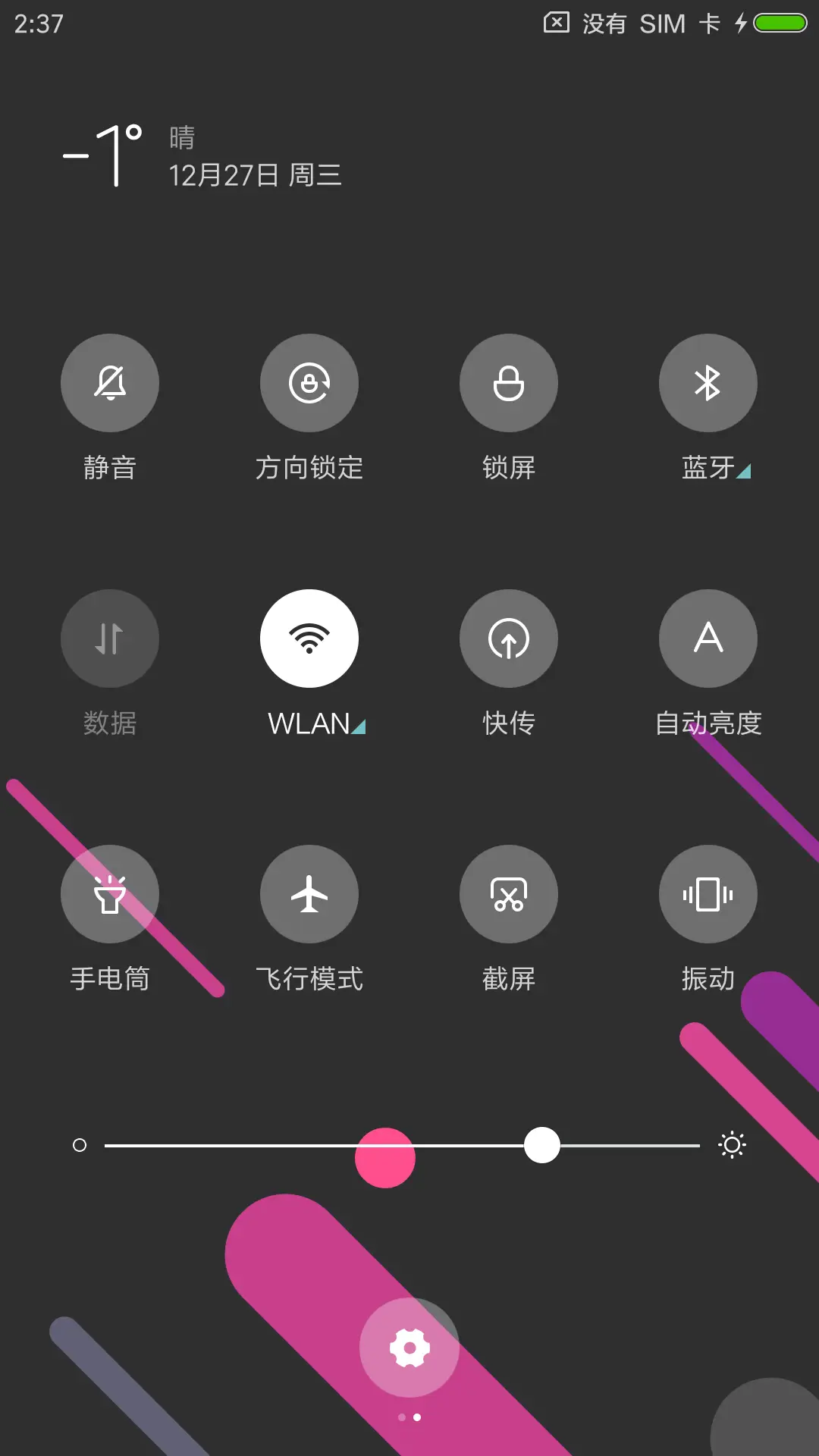Enable Bluetooth from quick settings
The width and height of the screenshot is (819, 1456).
(708, 382)
